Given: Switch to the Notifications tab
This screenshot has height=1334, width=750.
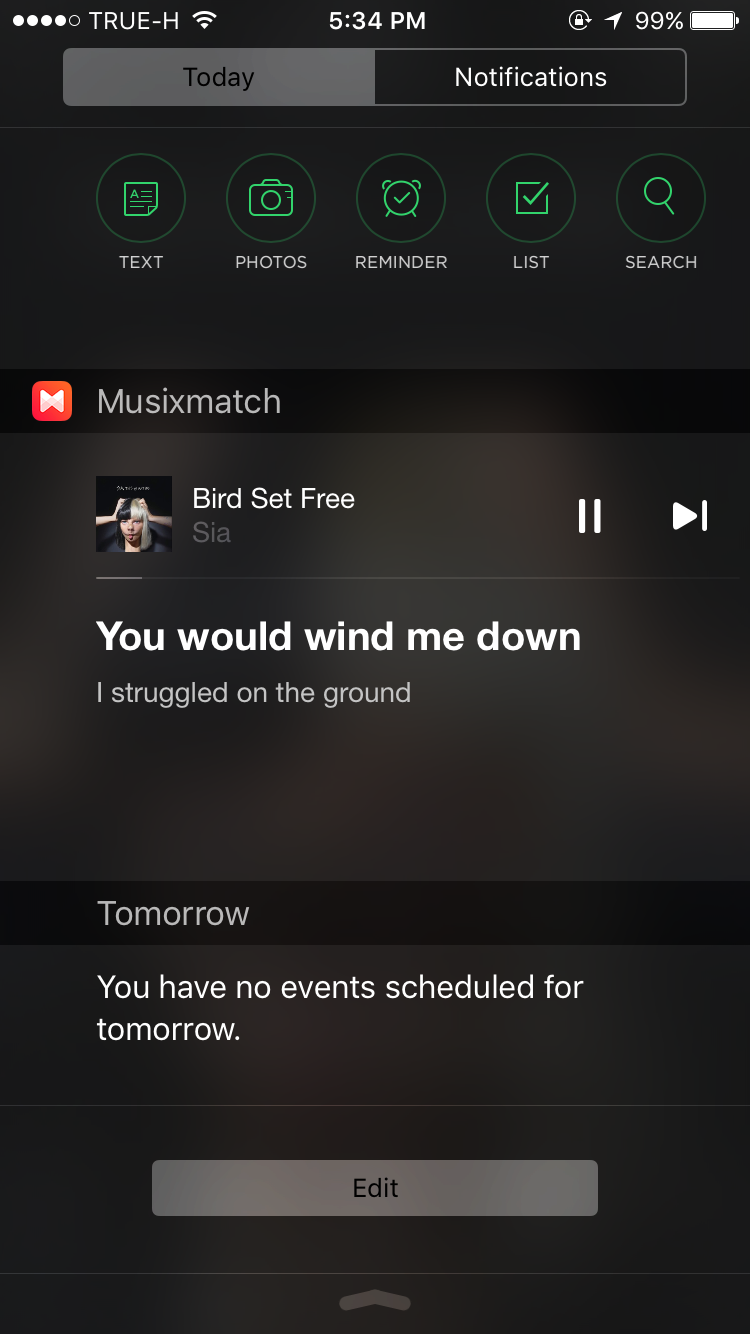Looking at the screenshot, I should point(530,76).
